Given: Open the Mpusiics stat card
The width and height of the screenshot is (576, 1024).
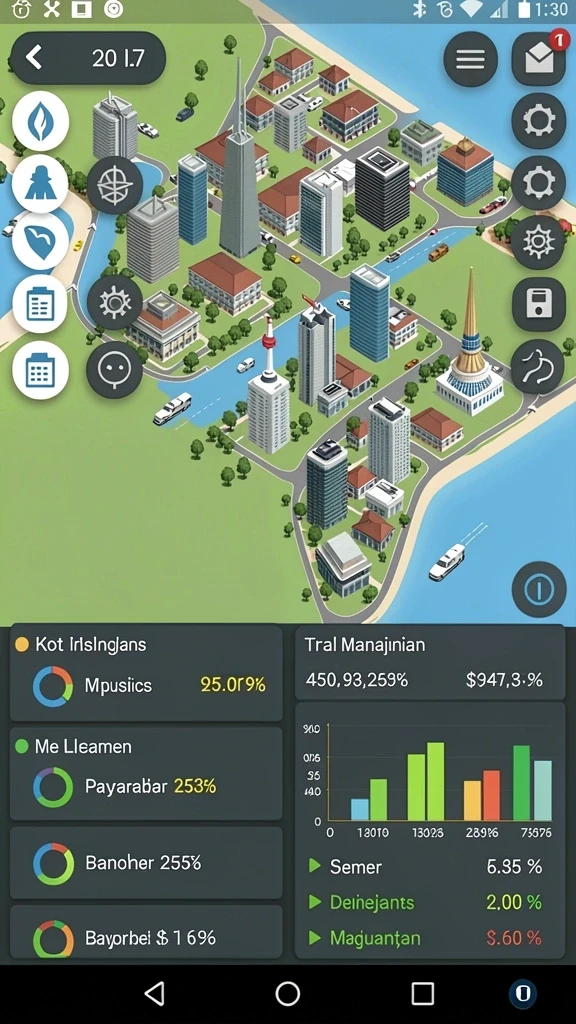Looking at the screenshot, I should point(146,673).
